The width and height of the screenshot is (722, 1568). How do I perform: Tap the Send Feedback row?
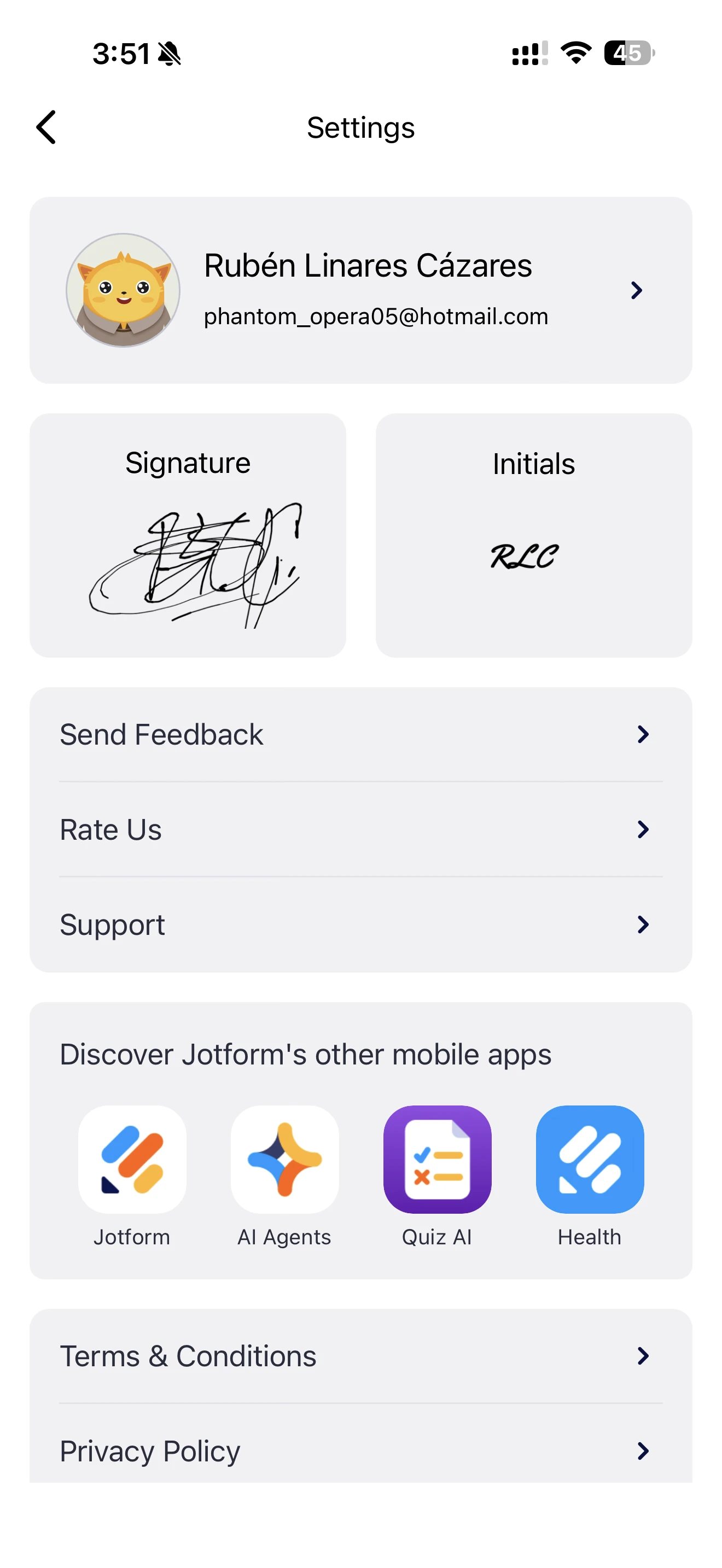click(360, 734)
